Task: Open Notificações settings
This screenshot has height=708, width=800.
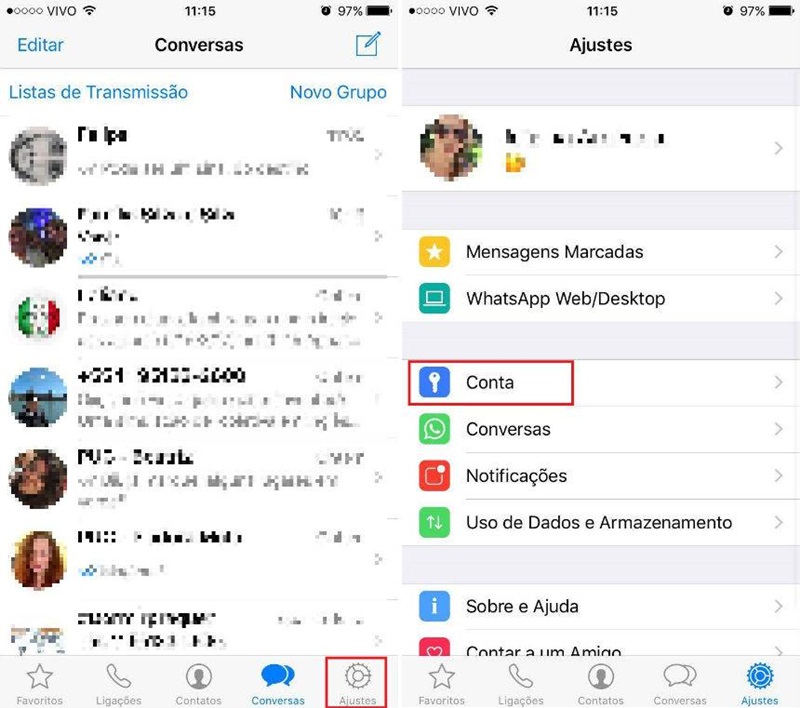Action: 600,476
